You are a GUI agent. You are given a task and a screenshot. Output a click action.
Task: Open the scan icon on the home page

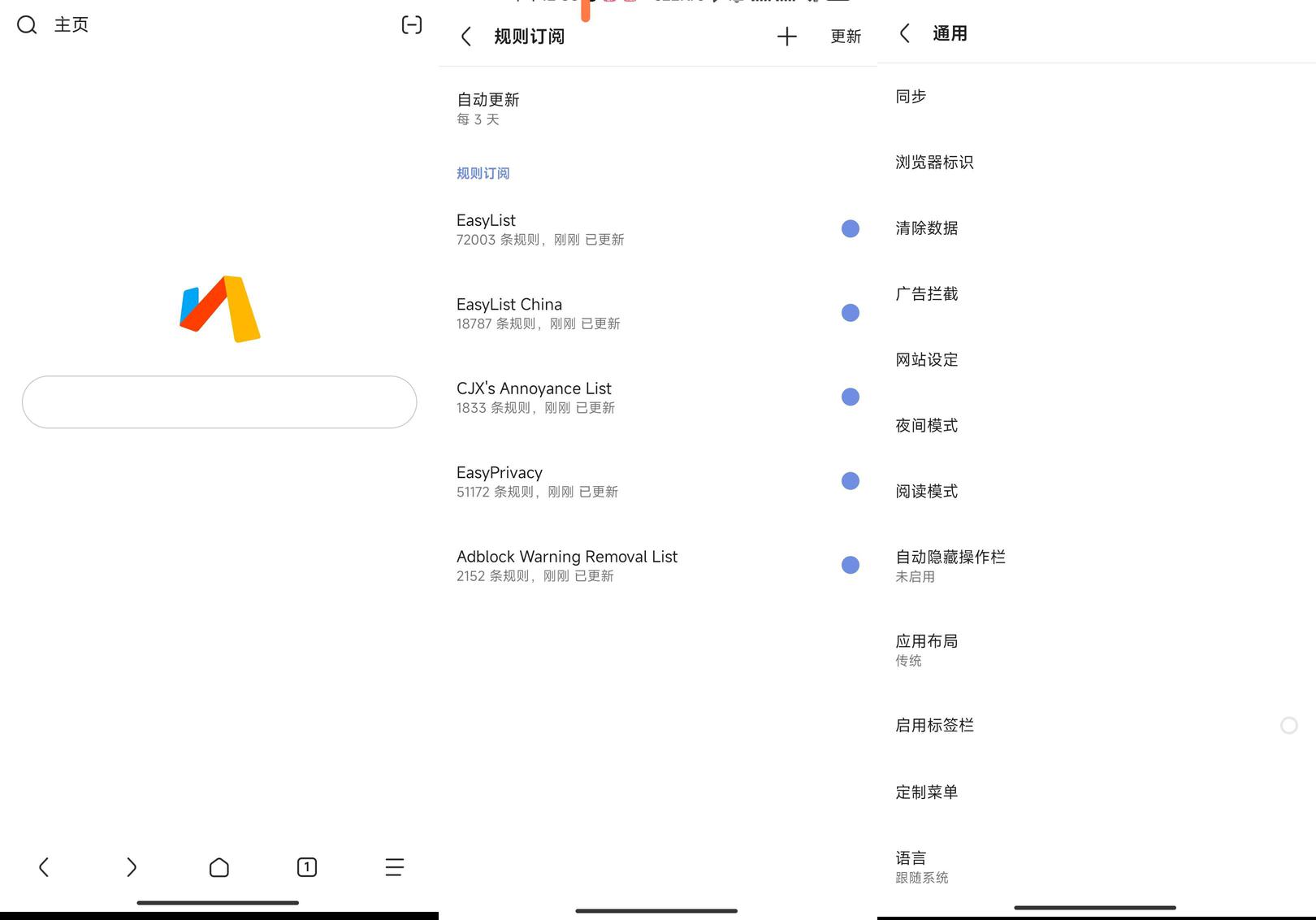coord(412,25)
